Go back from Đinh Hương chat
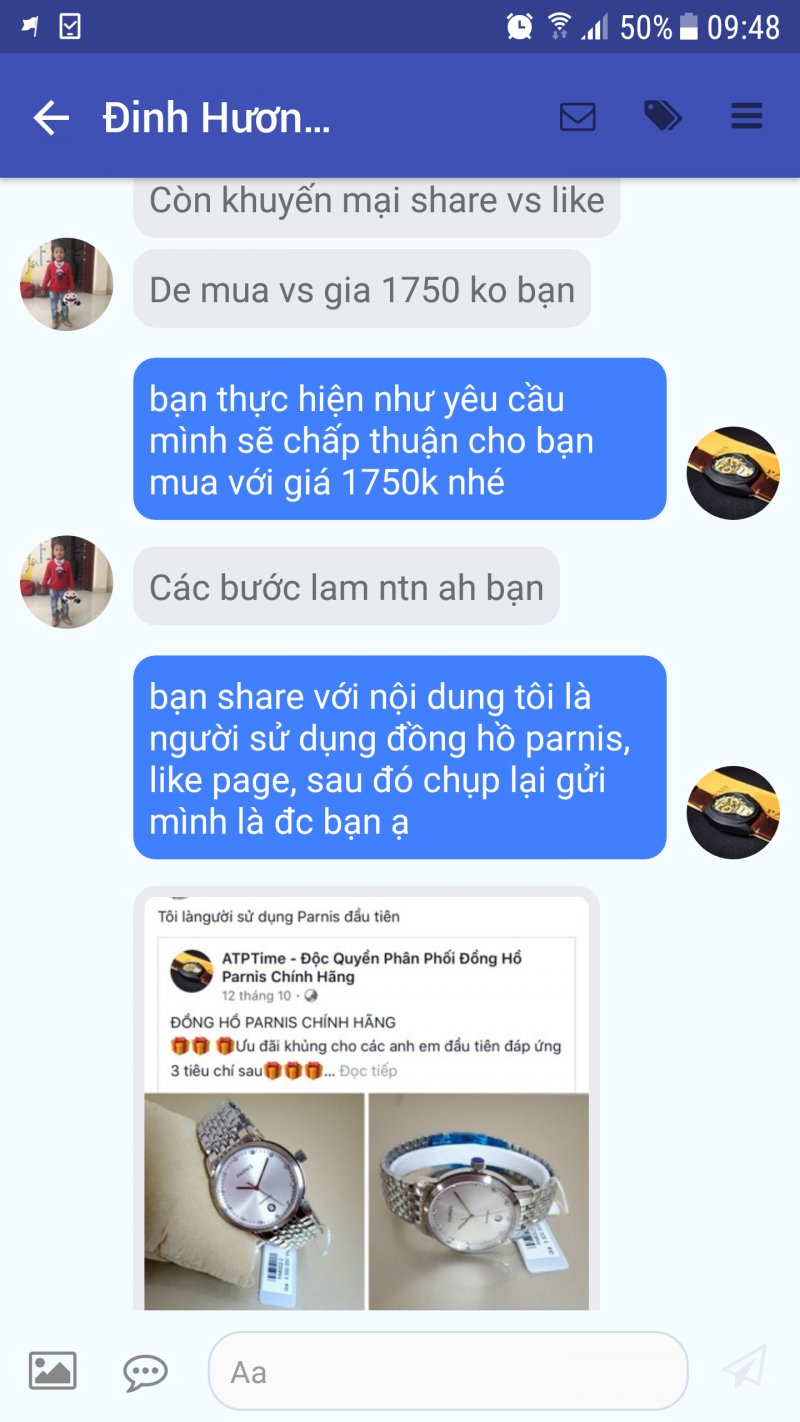 click(51, 118)
